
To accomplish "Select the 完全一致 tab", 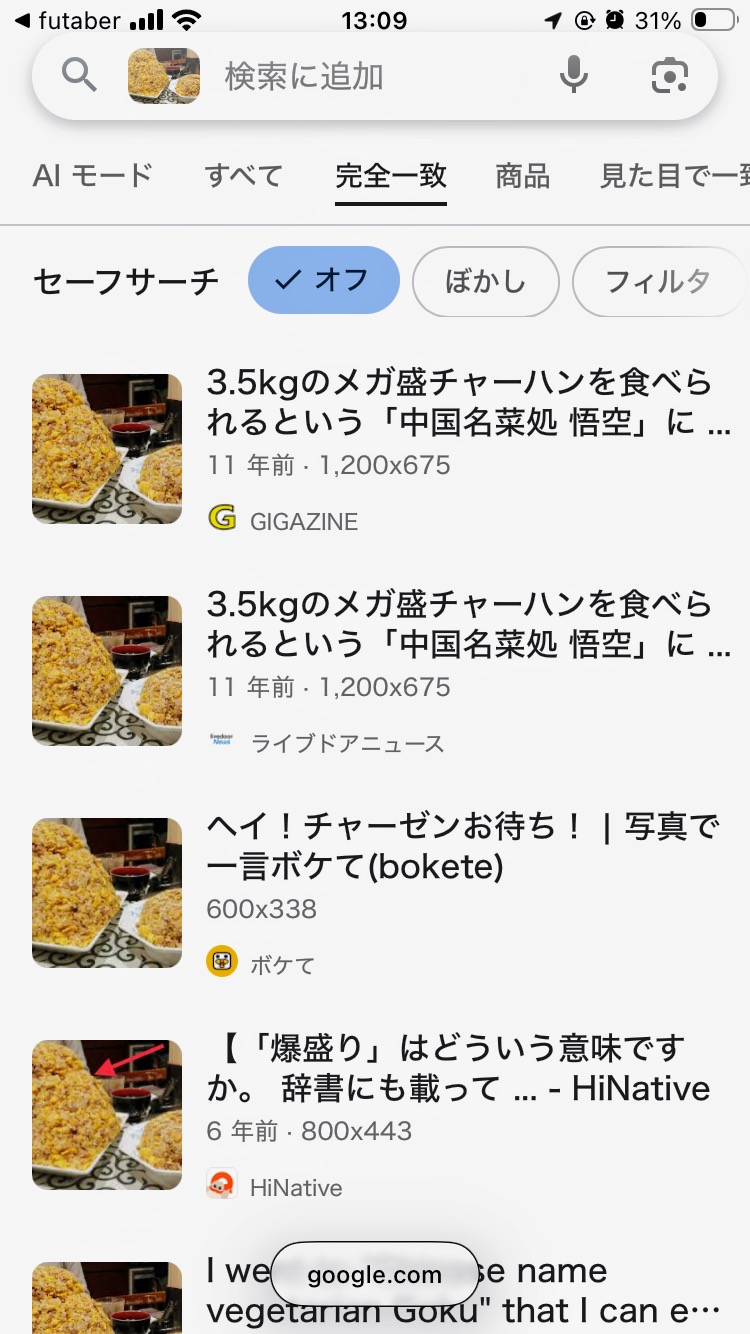I will point(391,177).
